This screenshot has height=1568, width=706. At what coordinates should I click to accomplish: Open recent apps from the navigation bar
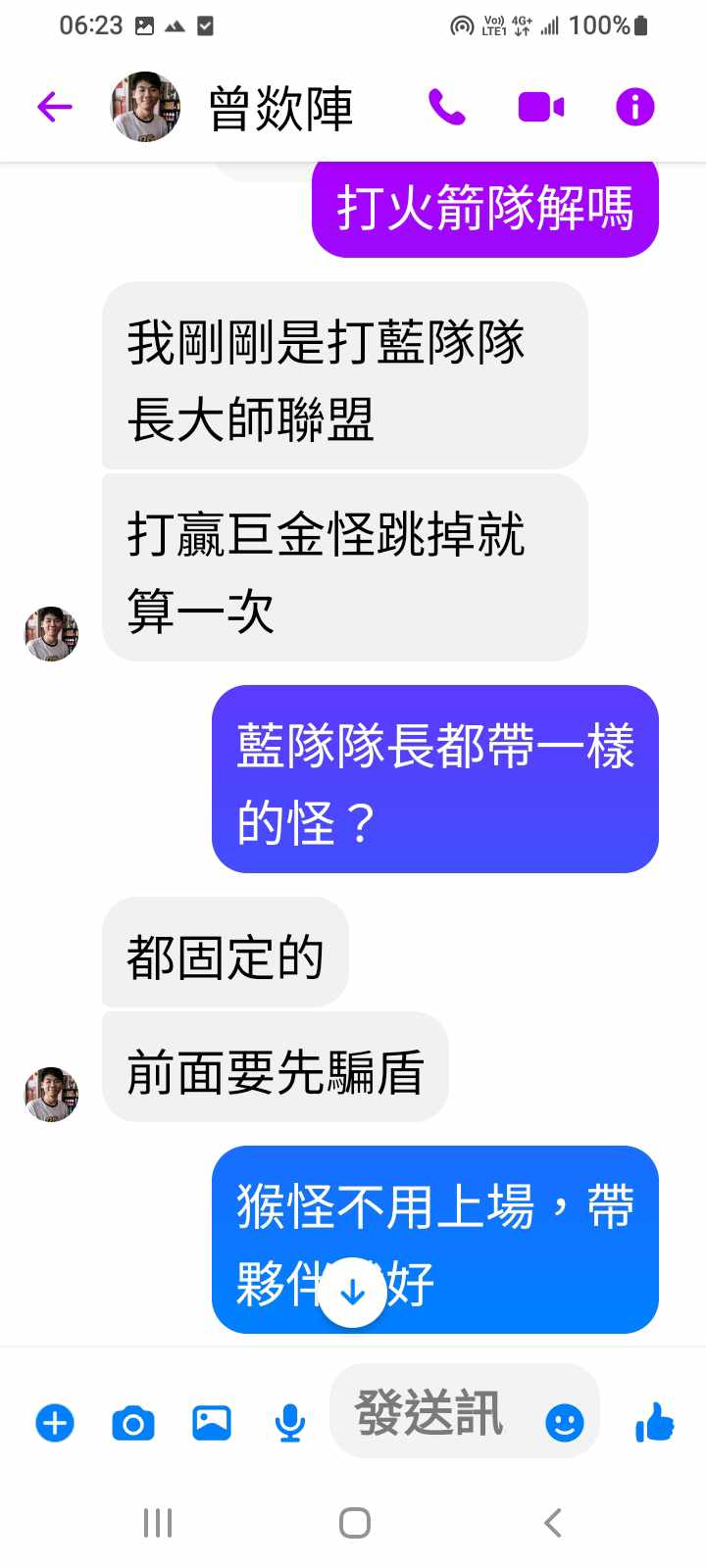[158, 1523]
